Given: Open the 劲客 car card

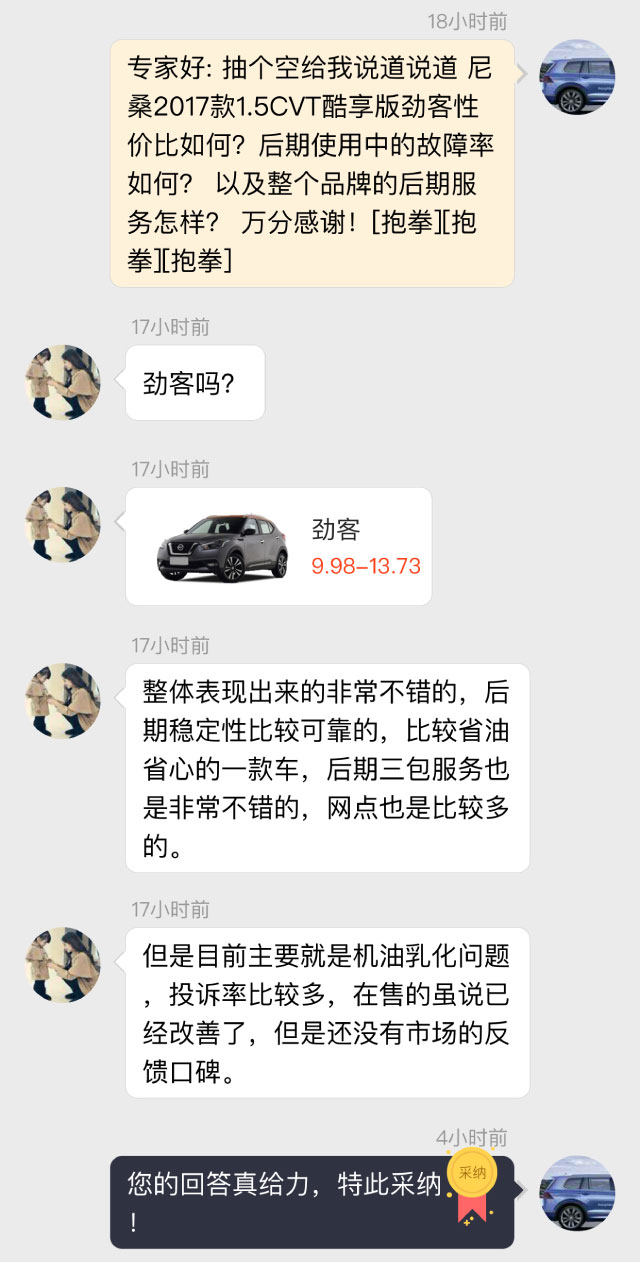Looking at the screenshot, I should (x=278, y=546).
